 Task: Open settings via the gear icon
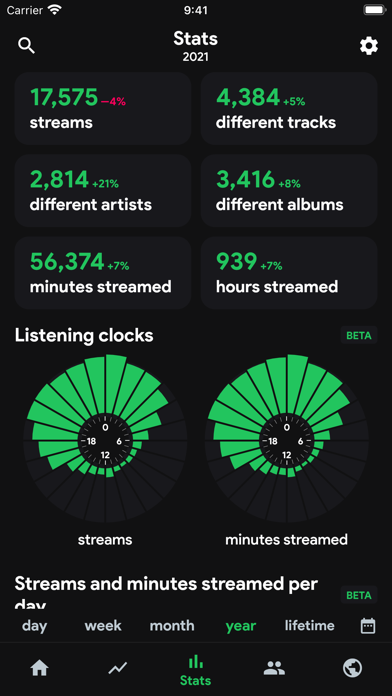pyautogui.click(x=368, y=46)
